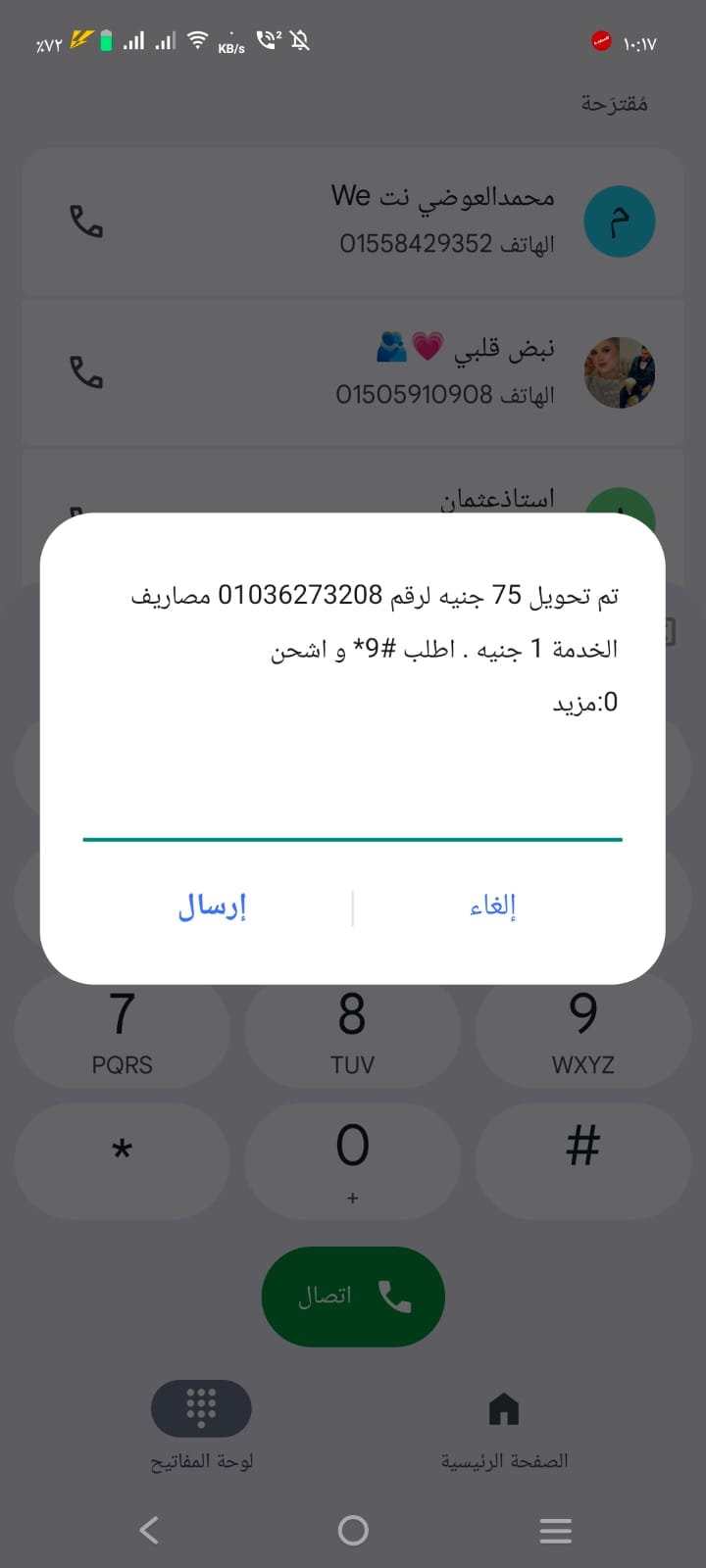Call نبض قلبي using its phone icon
The image size is (706, 1568).
tap(86, 372)
